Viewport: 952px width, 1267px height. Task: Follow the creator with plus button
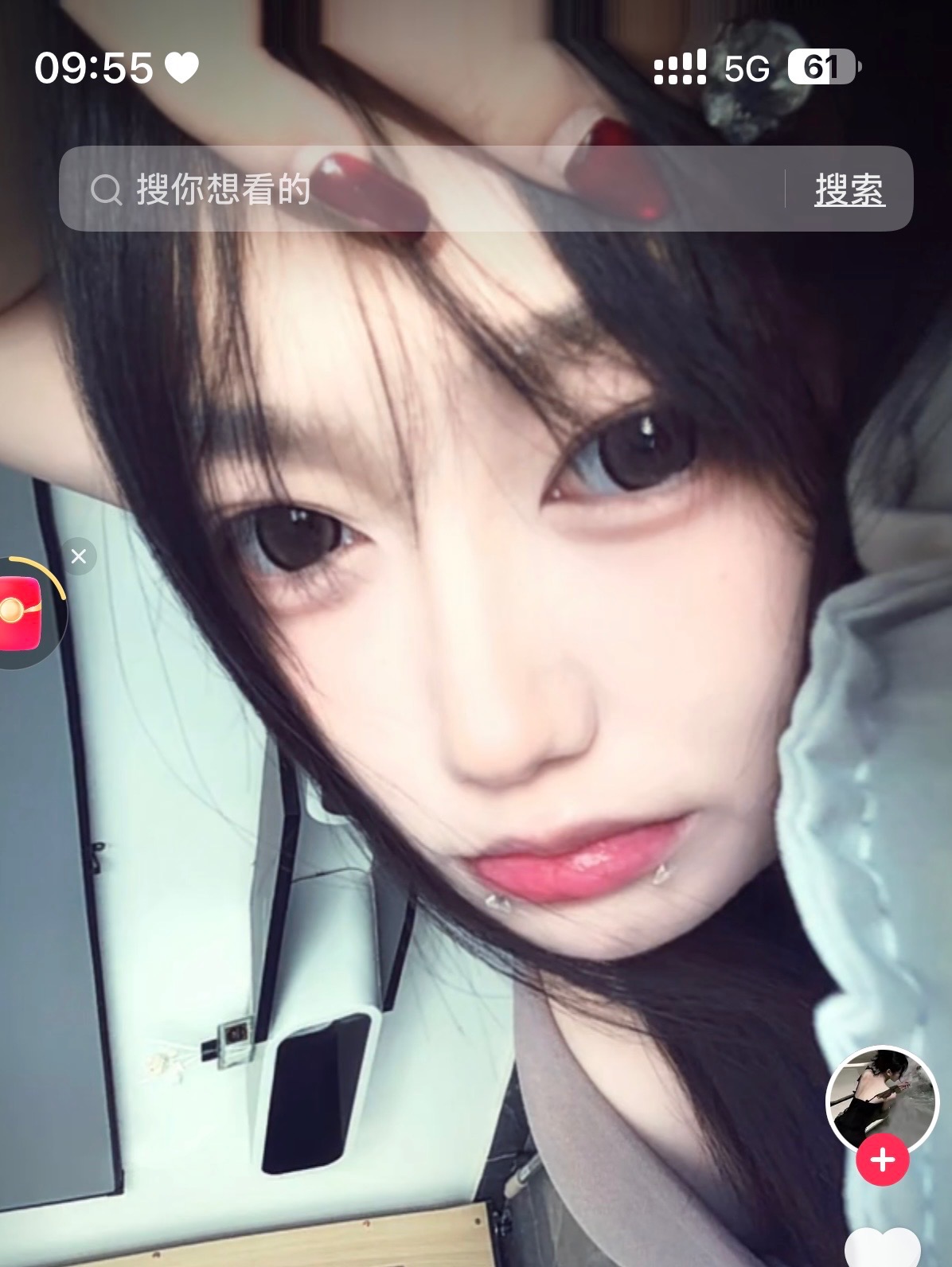[882, 1160]
